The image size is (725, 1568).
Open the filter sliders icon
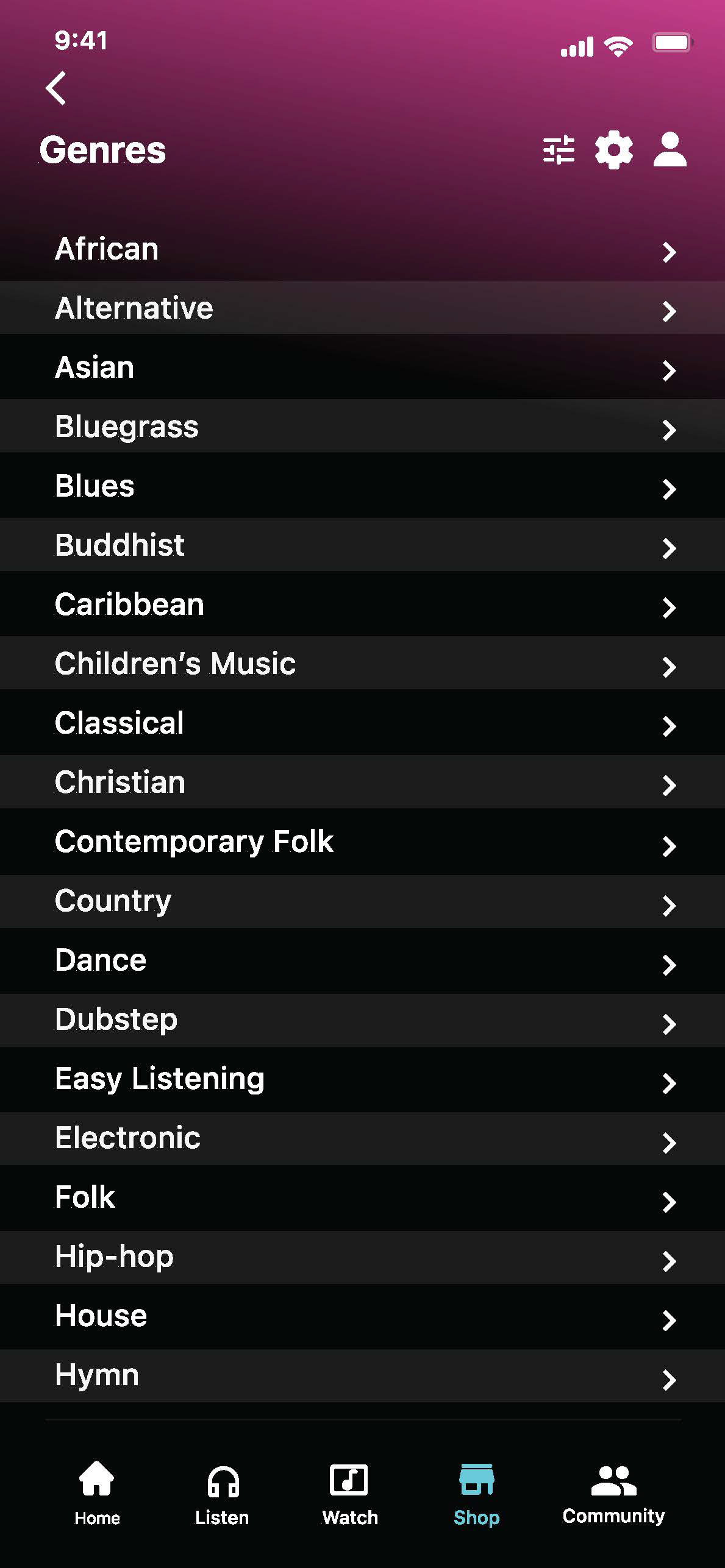click(x=559, y=149)
